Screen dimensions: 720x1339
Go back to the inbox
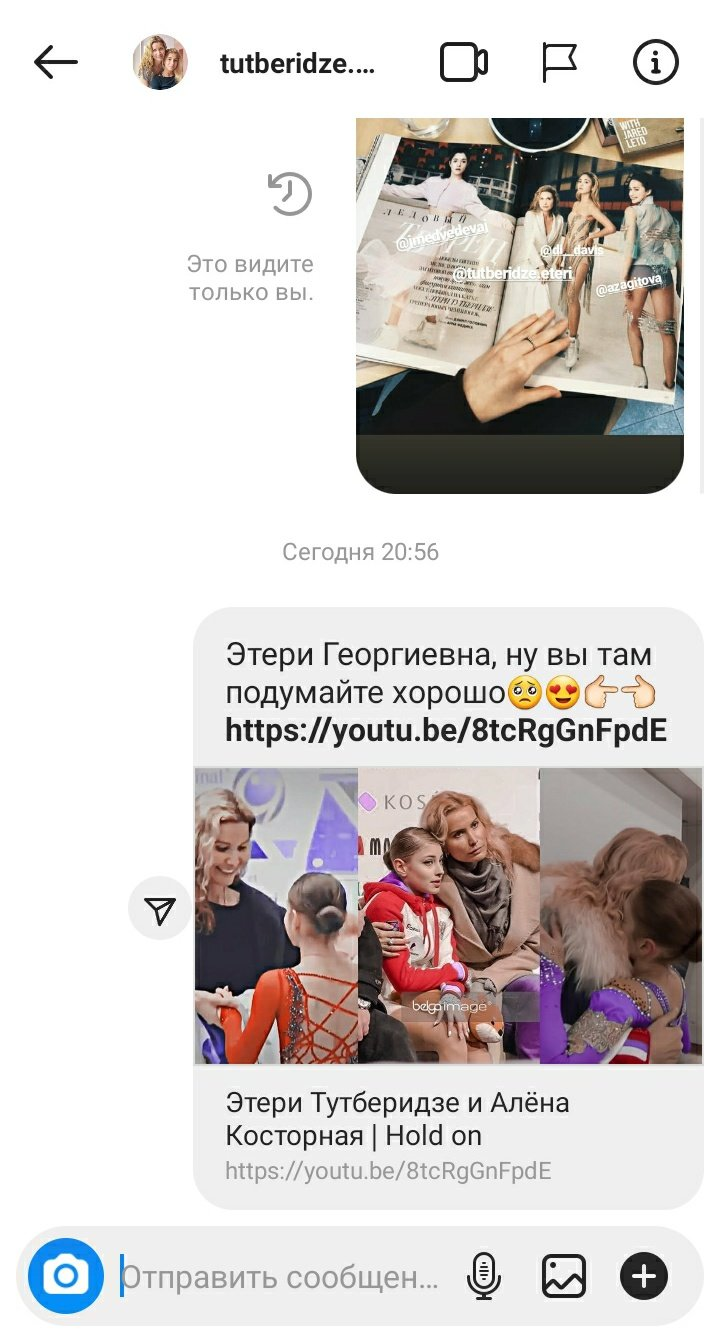(x=55, y=63)
